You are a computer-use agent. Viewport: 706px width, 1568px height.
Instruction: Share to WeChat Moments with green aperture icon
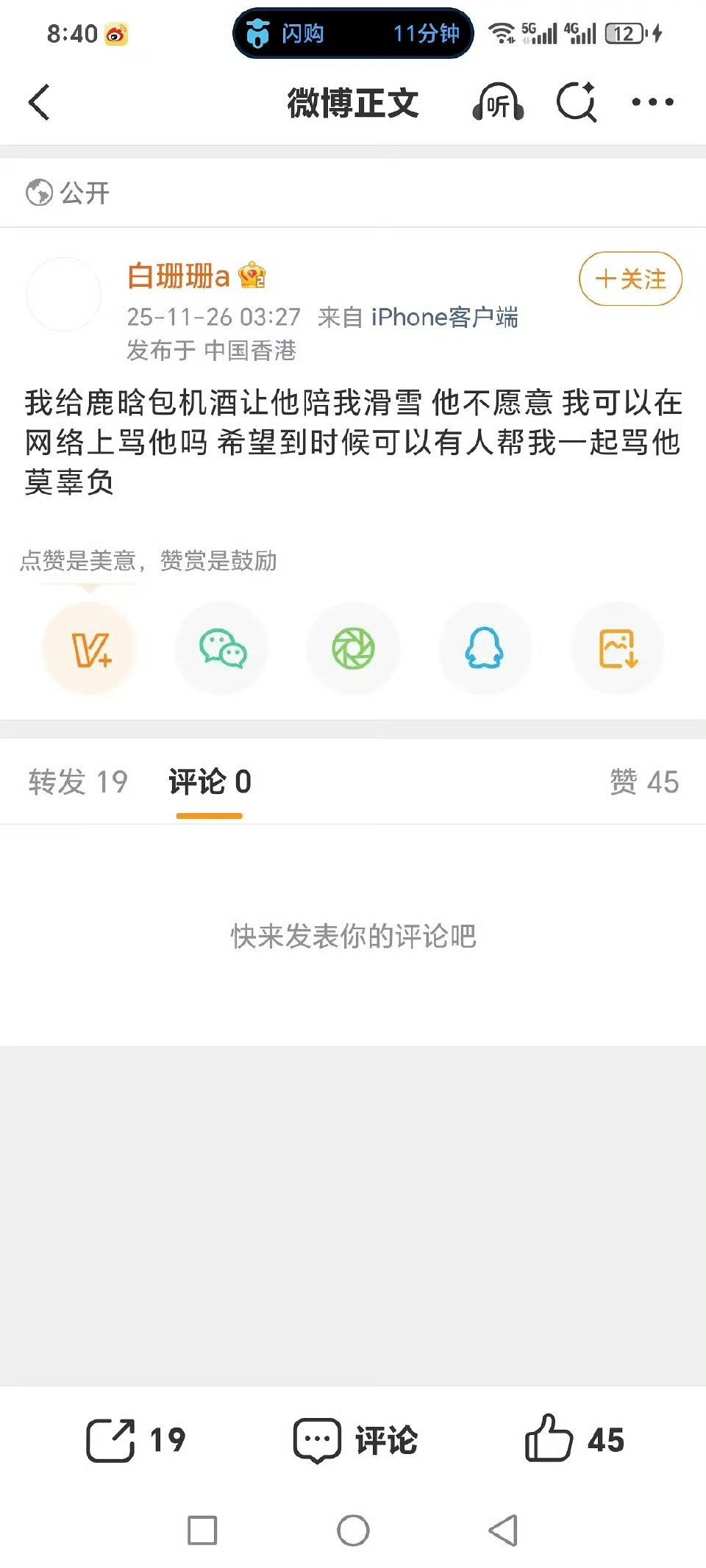click(x=353, y=648)
